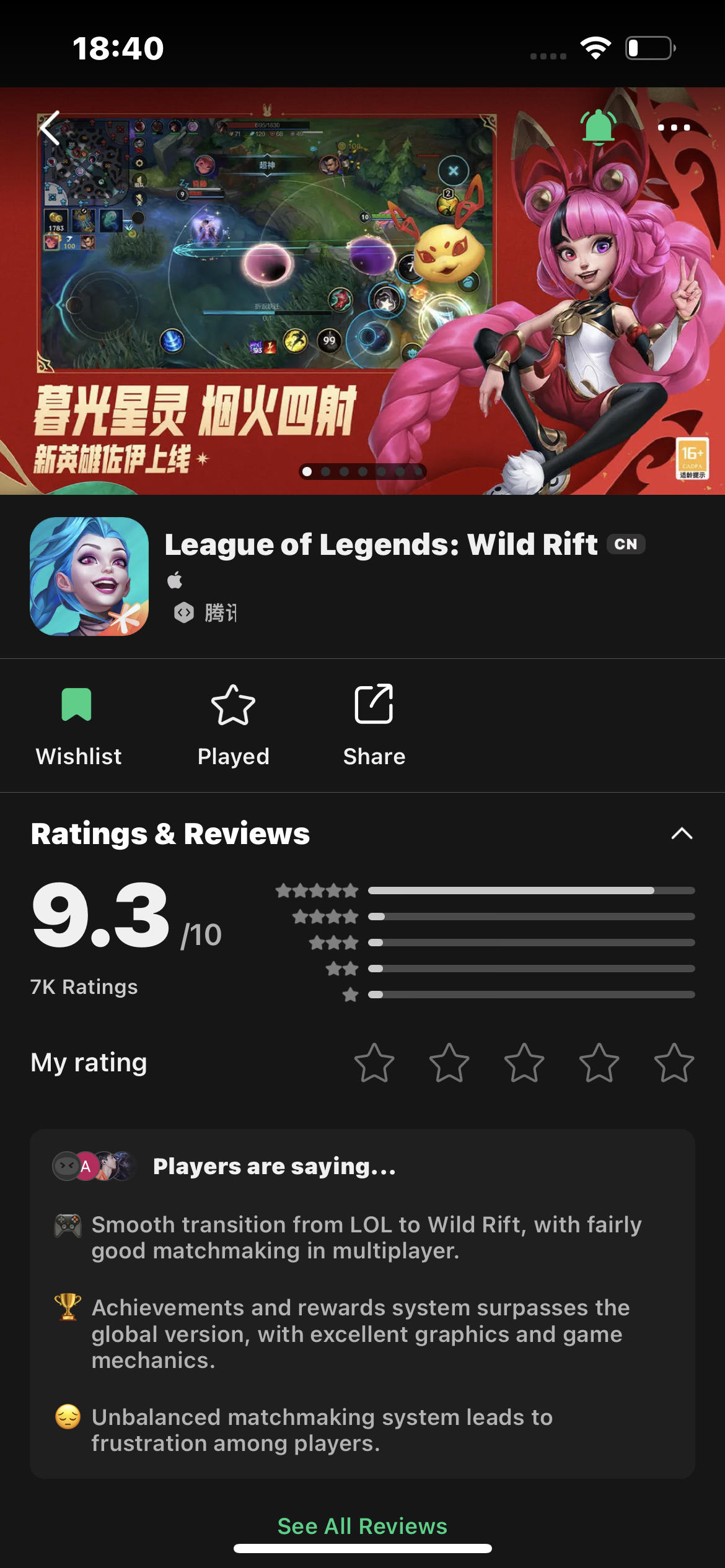Open the Players are saying summary card
This screenshot has width=725, height=1568.
point(362,1303)
